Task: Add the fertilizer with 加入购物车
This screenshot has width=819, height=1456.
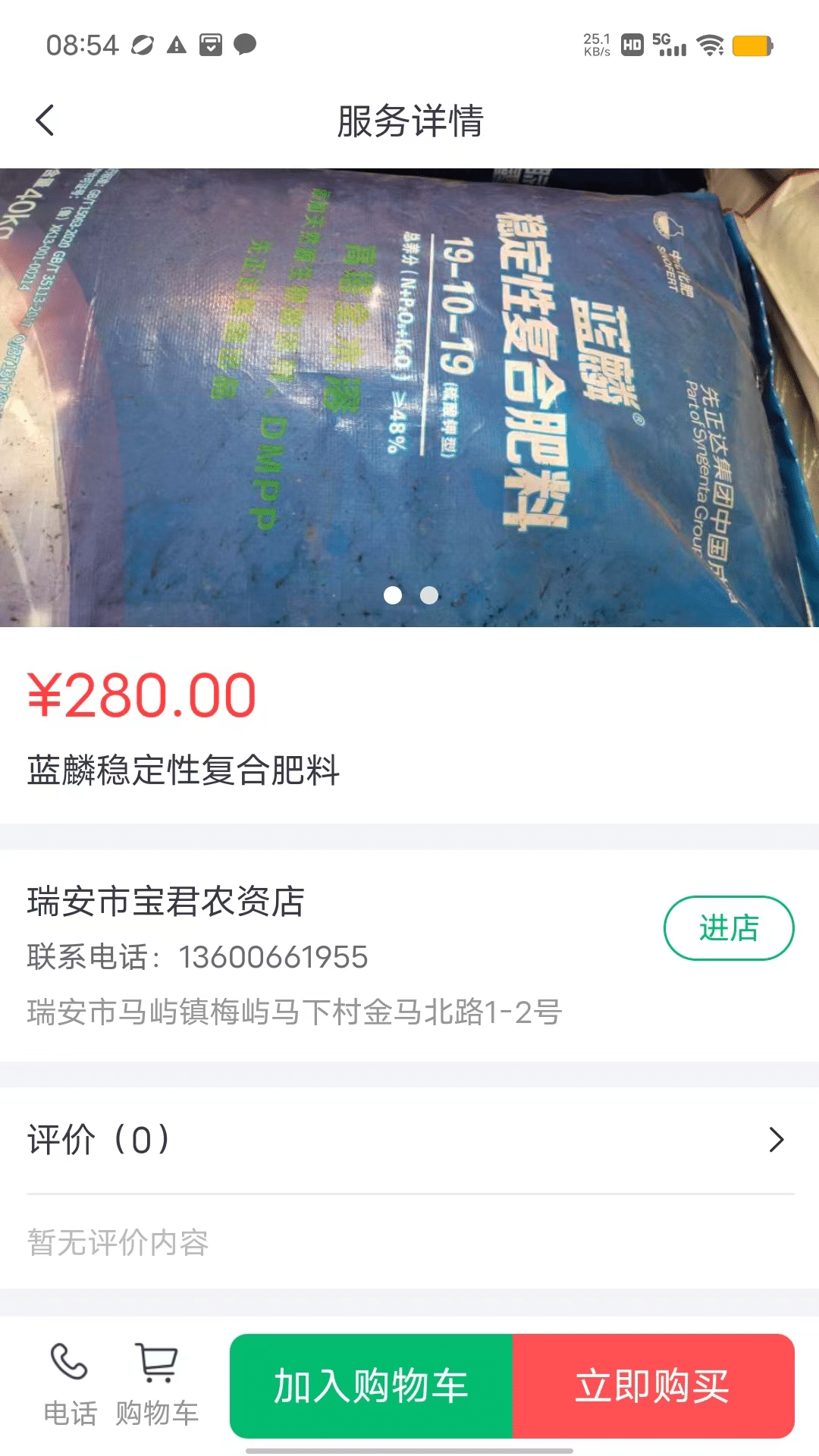Action: coord(372,1385)
